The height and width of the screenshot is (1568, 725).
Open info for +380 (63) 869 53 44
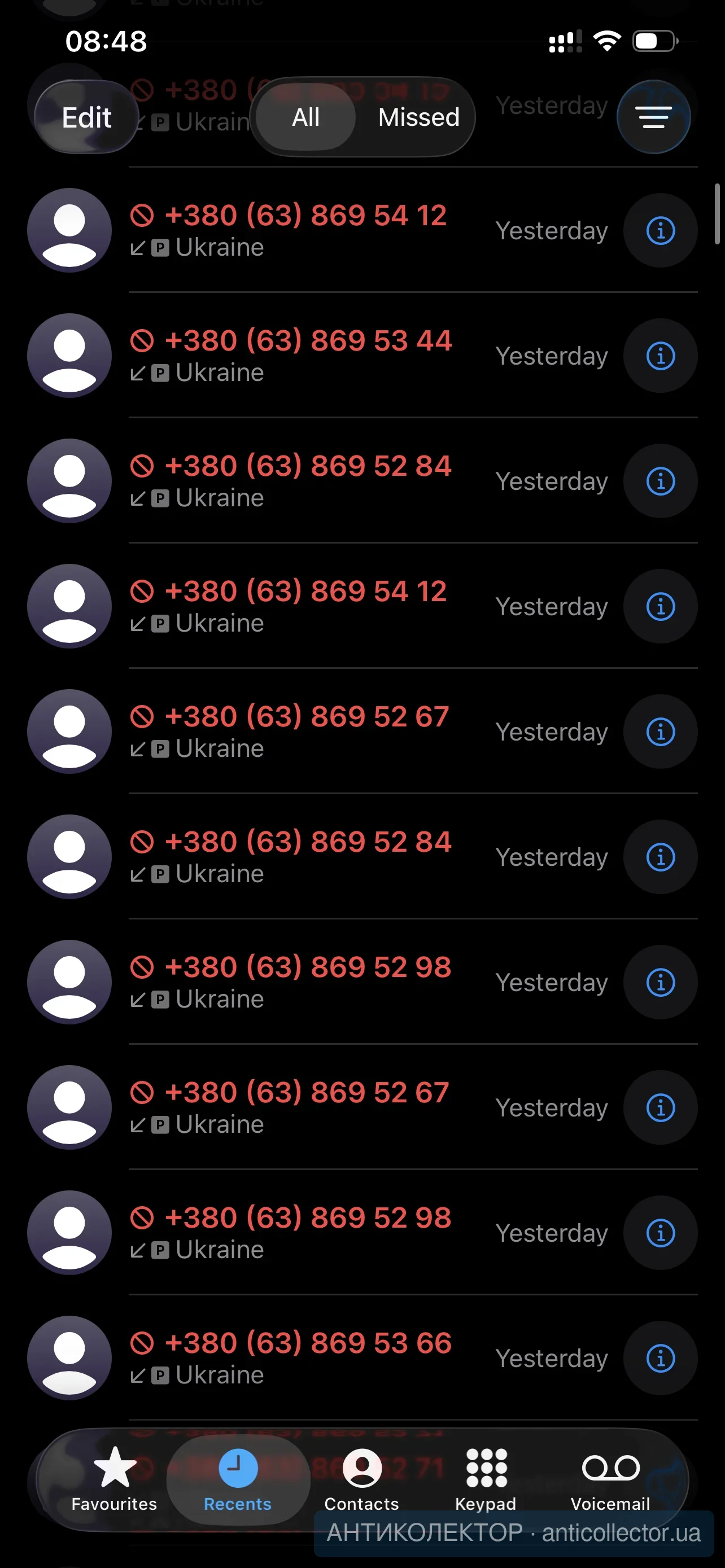pyautogui.click(x=661, y=356)
